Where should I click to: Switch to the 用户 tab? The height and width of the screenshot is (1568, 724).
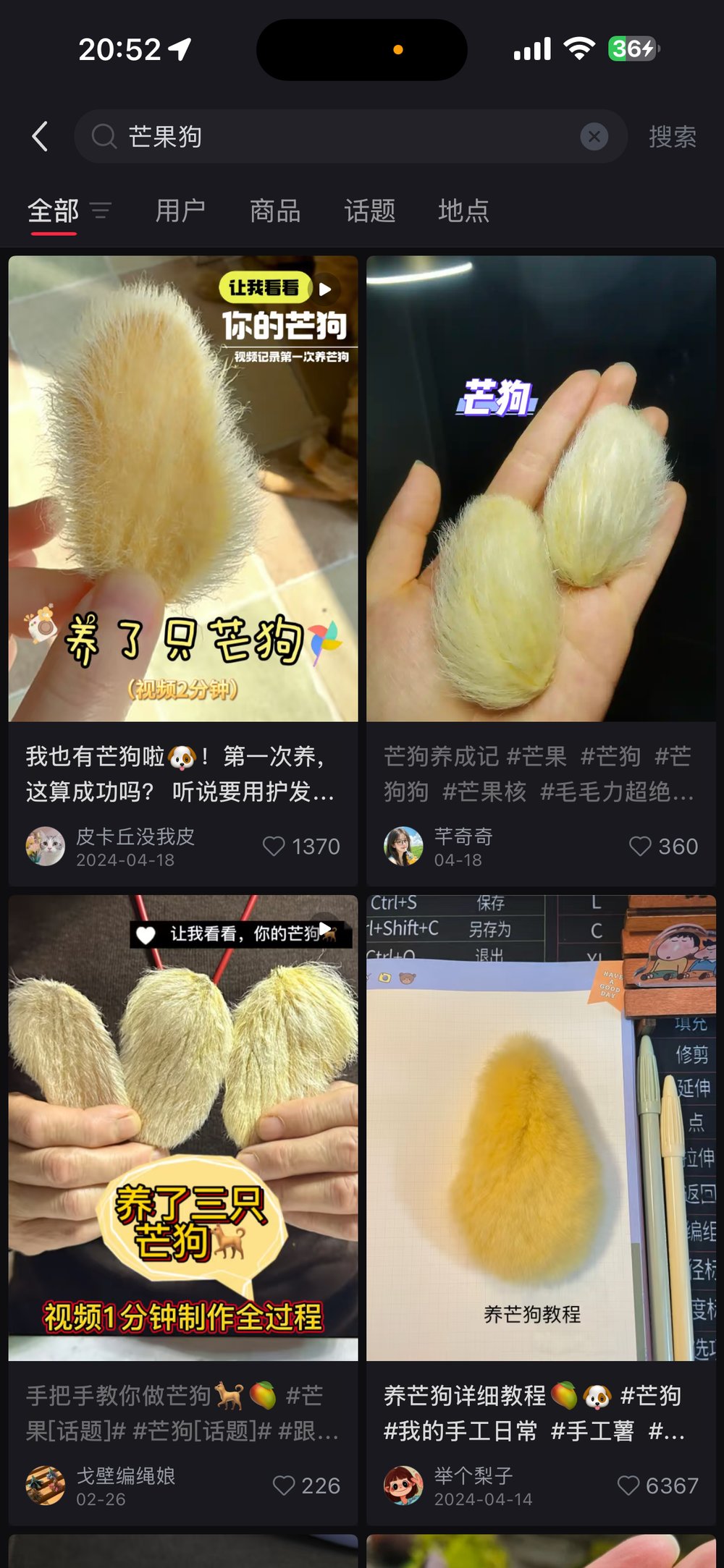pyautogui.click(x=180, y=211)
